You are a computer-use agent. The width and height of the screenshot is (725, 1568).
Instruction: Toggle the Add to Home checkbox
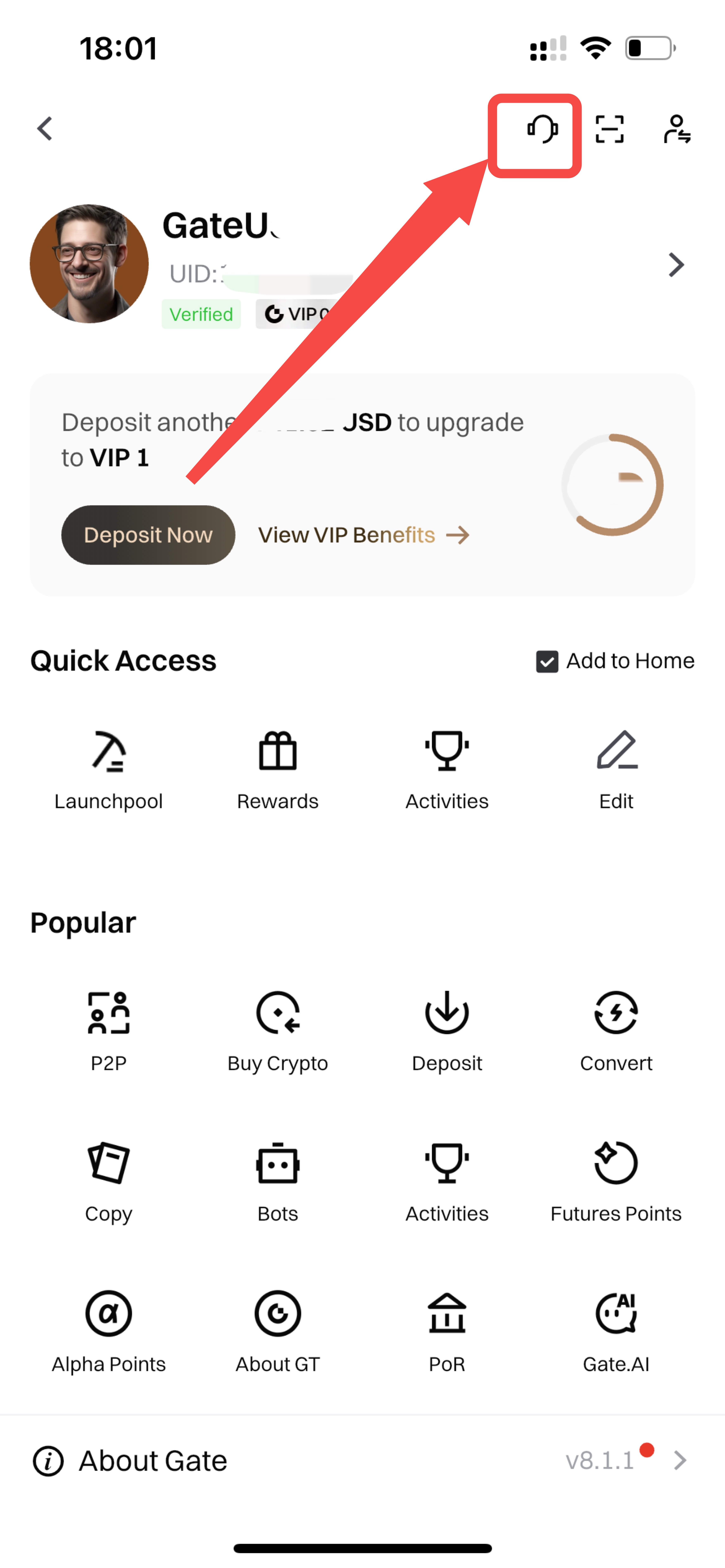tap(547, 661)
